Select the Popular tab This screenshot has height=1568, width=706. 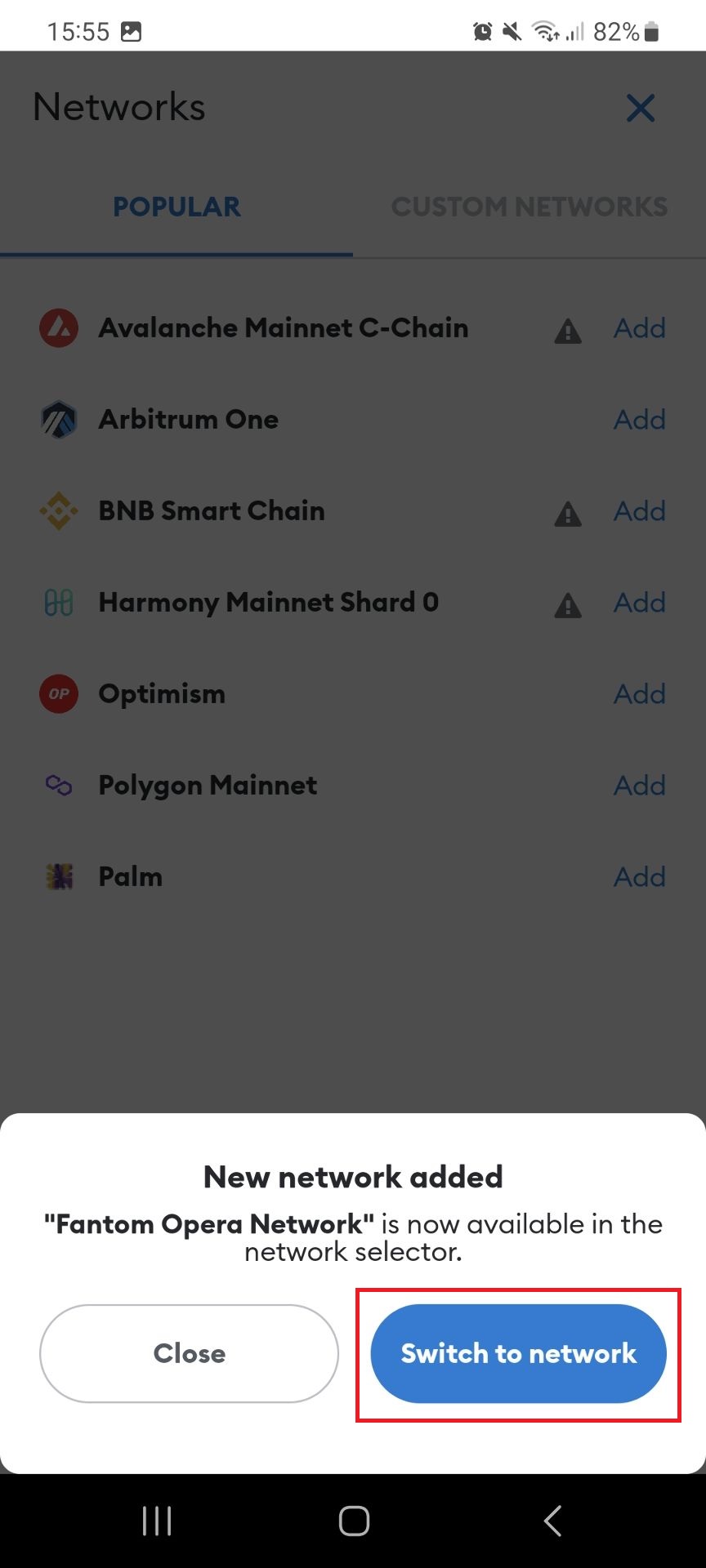point(176,207)
